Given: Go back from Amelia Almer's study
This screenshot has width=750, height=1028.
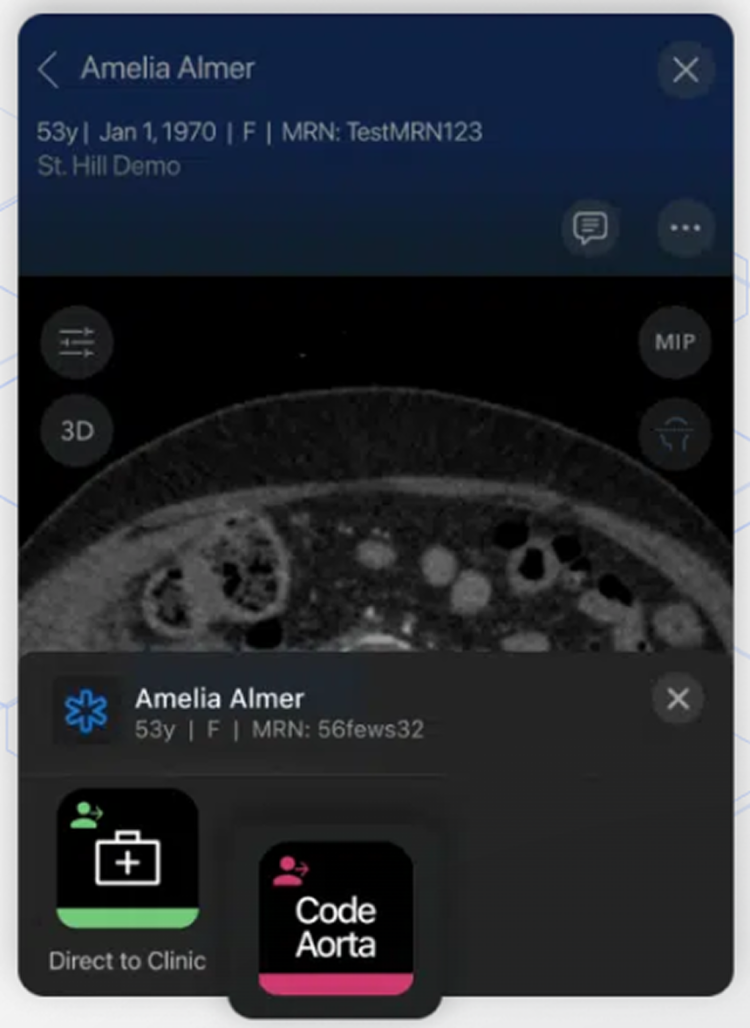Looking at the screenshot, I should pyautogui.click(x=47, y=70).
